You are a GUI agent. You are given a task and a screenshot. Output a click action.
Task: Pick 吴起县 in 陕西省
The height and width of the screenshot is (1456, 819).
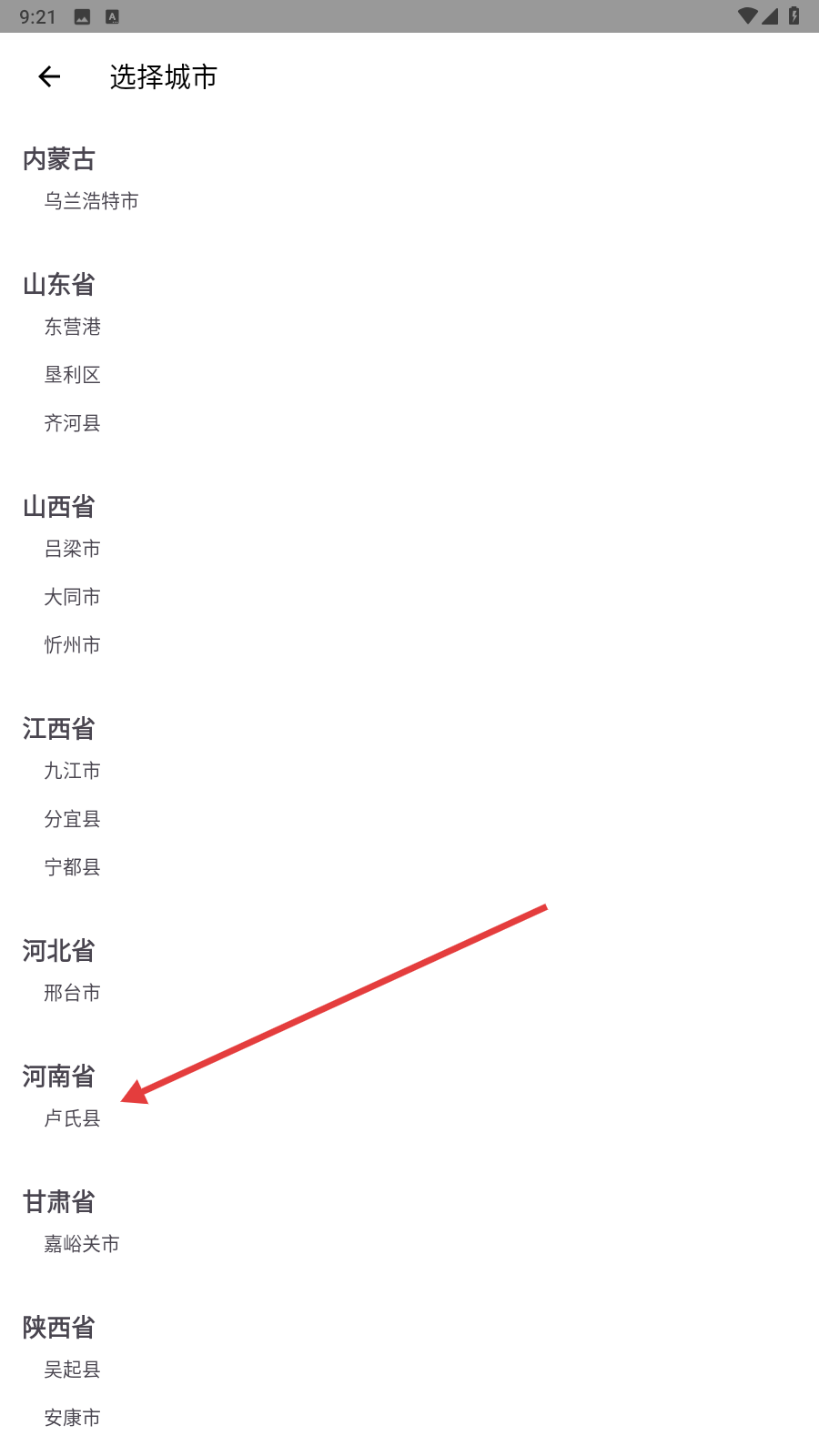(x=72, y=1370)
